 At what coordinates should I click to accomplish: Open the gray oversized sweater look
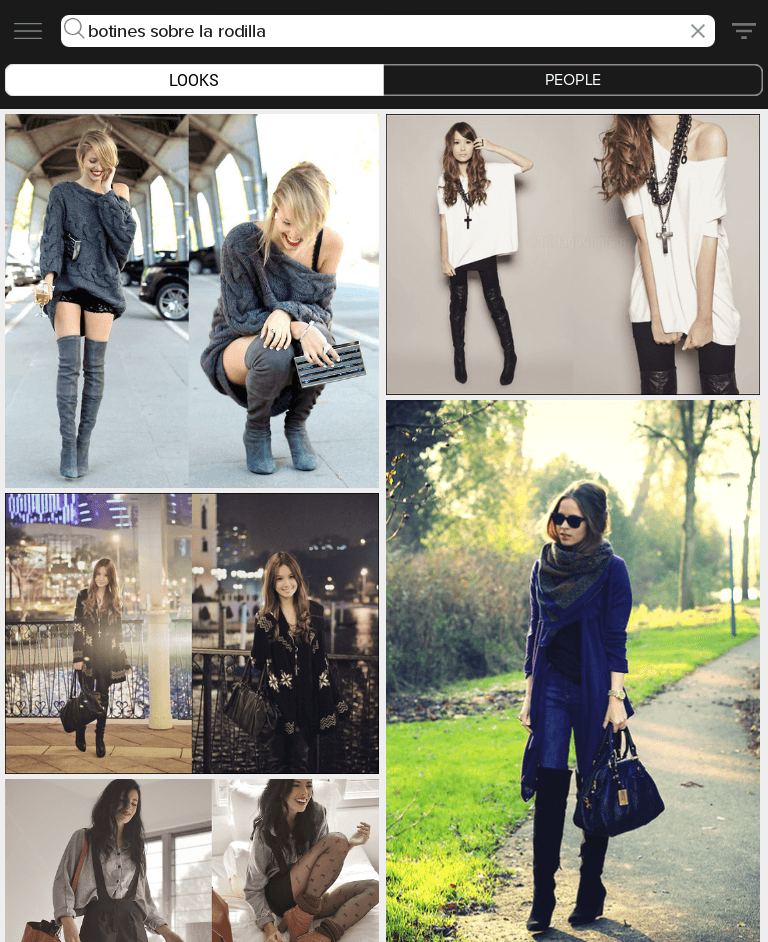point(192,300)
